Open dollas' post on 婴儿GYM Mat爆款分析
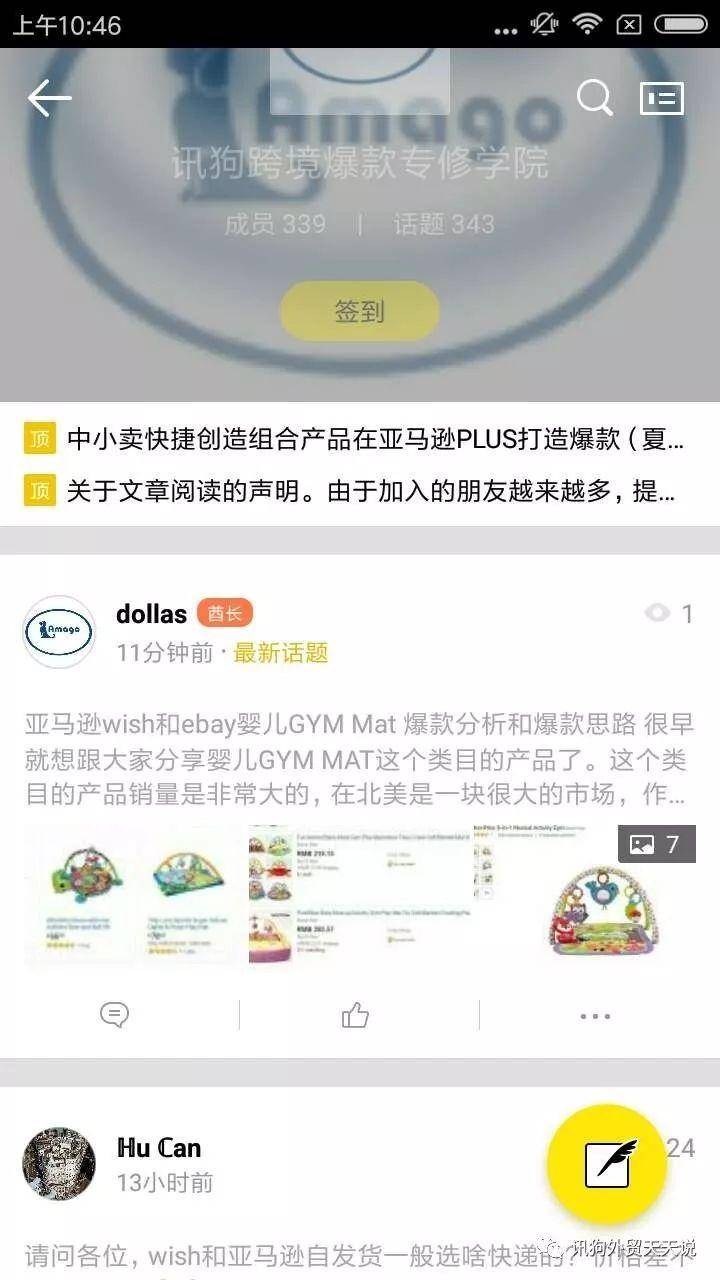Screen dimensions: 720x1280 [358, 760]
